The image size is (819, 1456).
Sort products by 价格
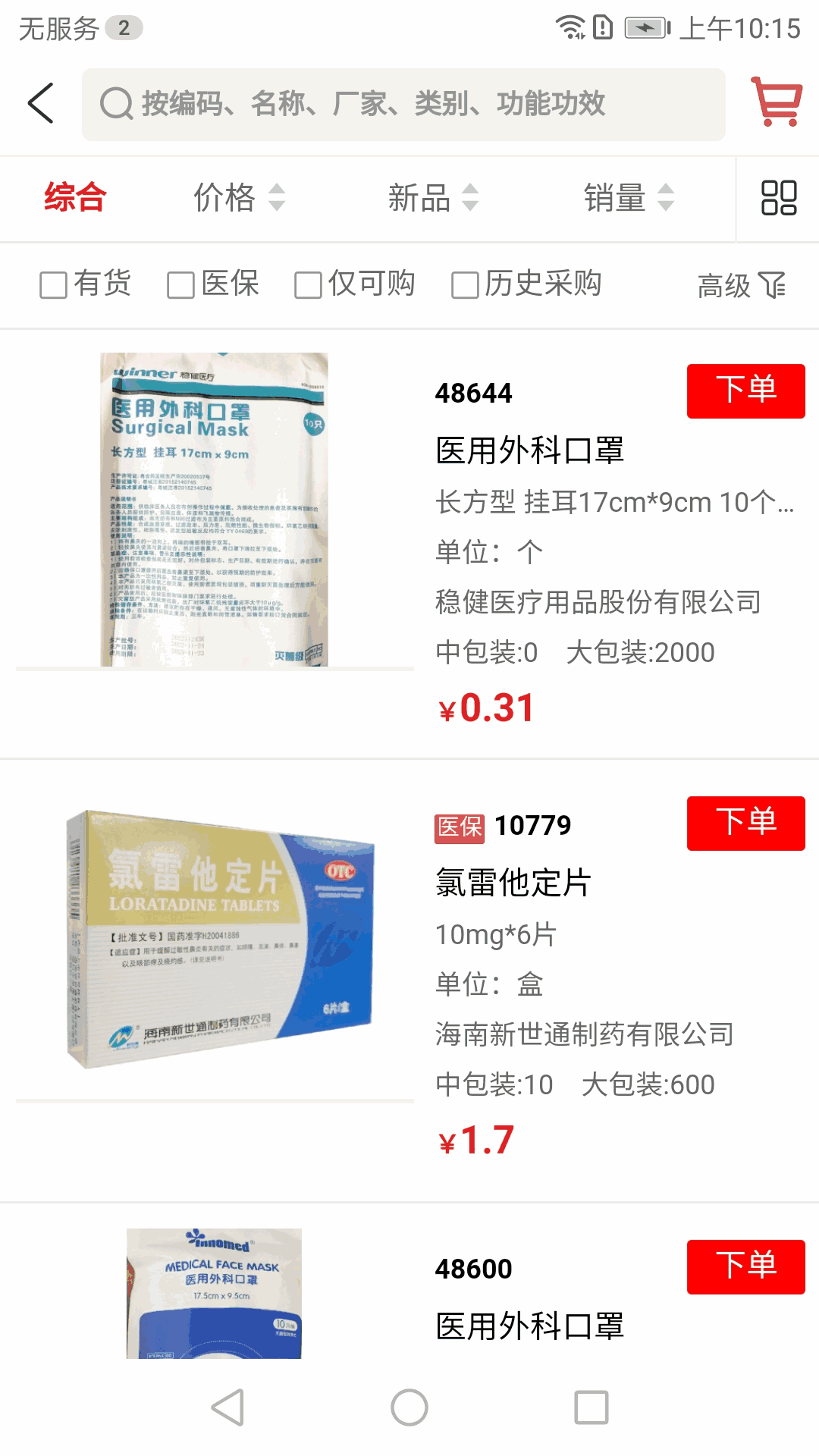(238, 198)
